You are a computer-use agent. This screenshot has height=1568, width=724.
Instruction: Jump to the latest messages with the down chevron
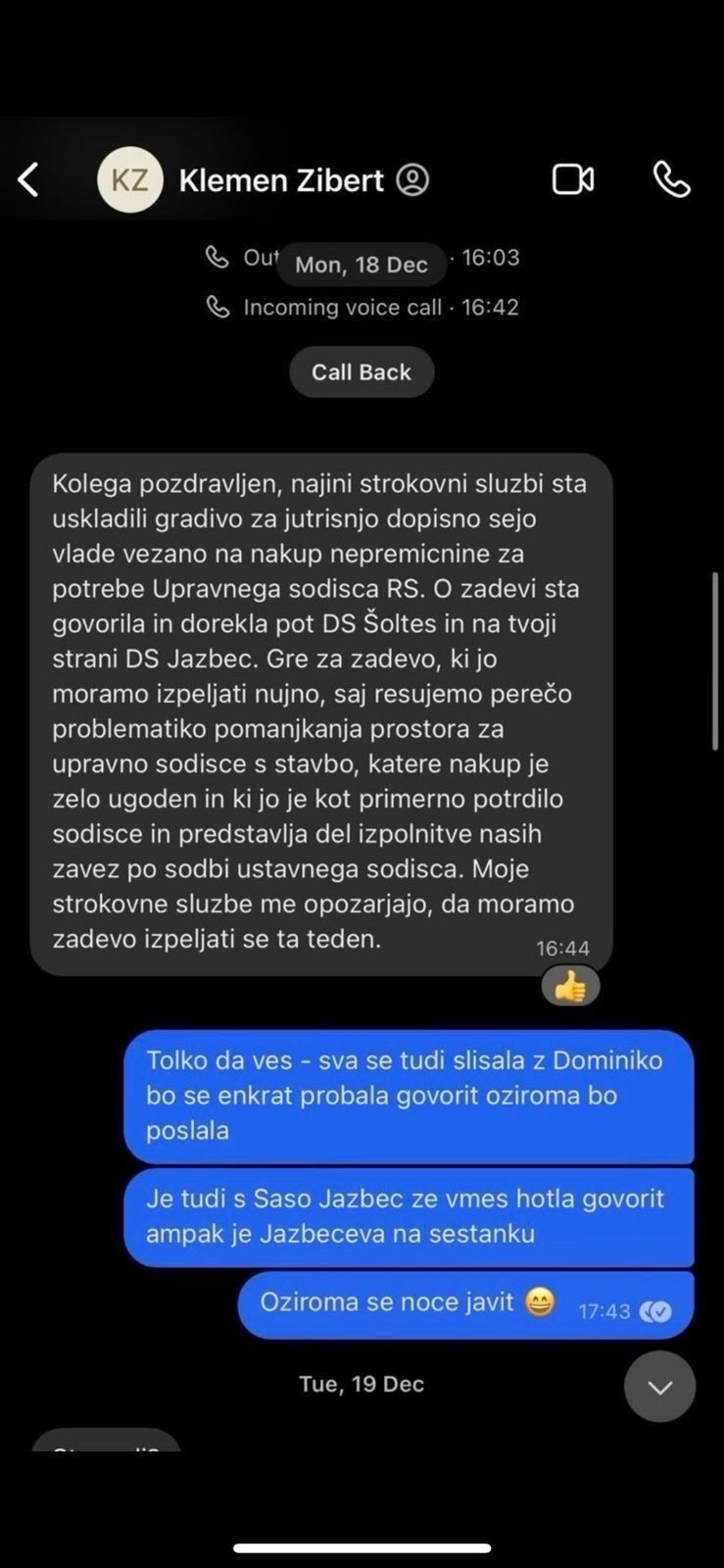pos(660,1387)
